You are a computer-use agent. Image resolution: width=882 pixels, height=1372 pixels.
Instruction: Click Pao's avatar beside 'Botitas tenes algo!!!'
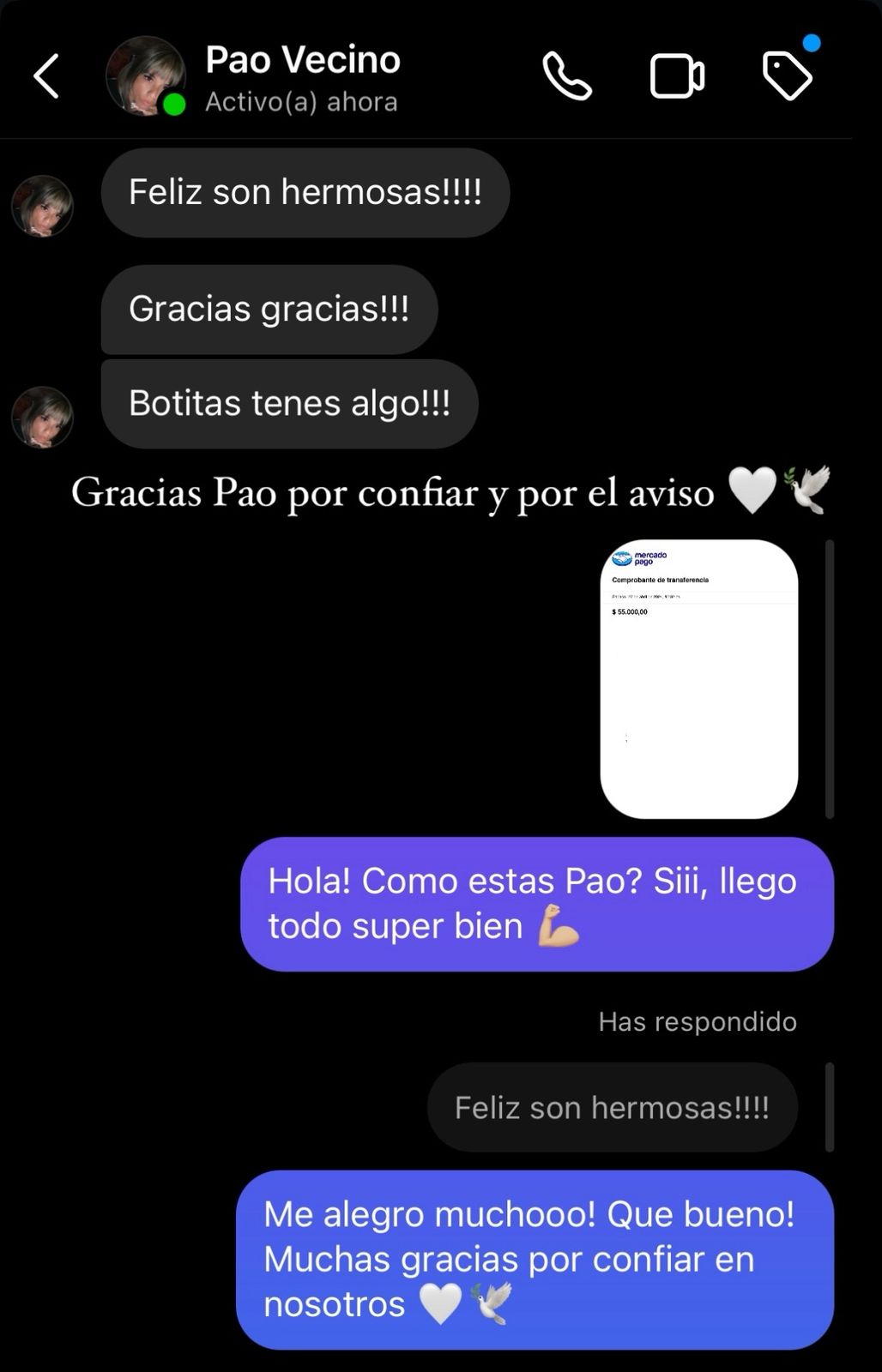coord(42,418)
